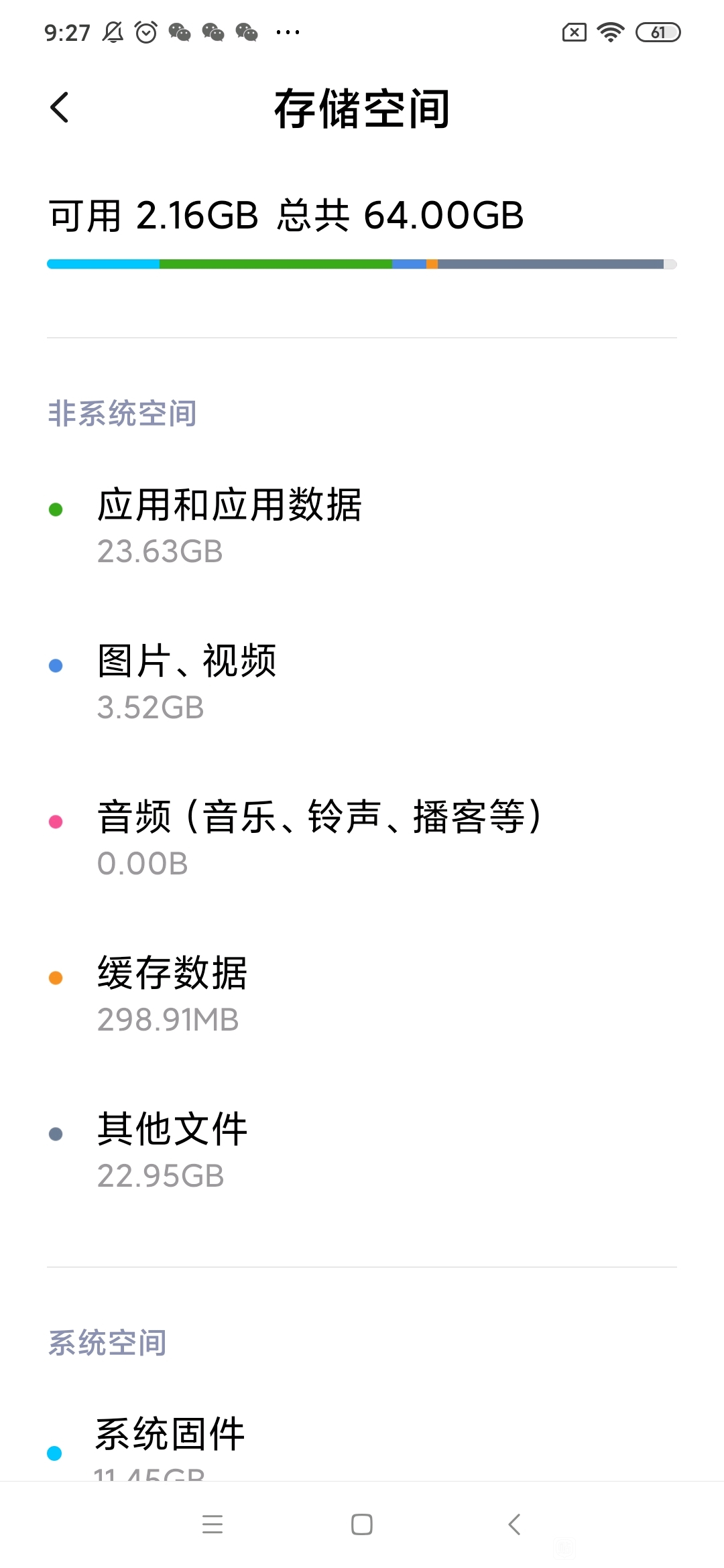Select the 音频 storage row
Image resolution: width=724 pixels, height=1568 pixels.
(362, 838)
